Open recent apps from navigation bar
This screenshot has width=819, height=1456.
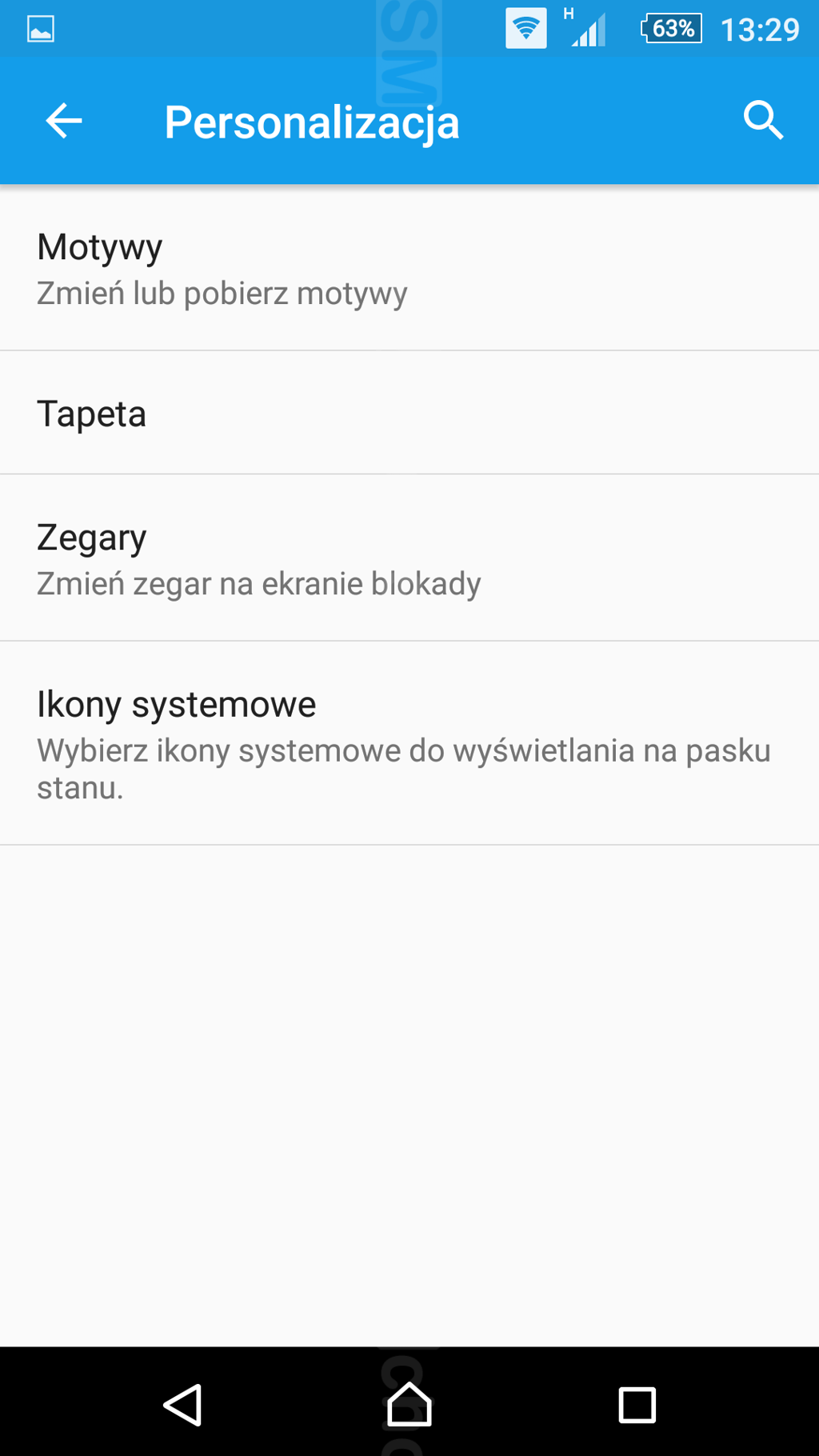click(637, 1405)
